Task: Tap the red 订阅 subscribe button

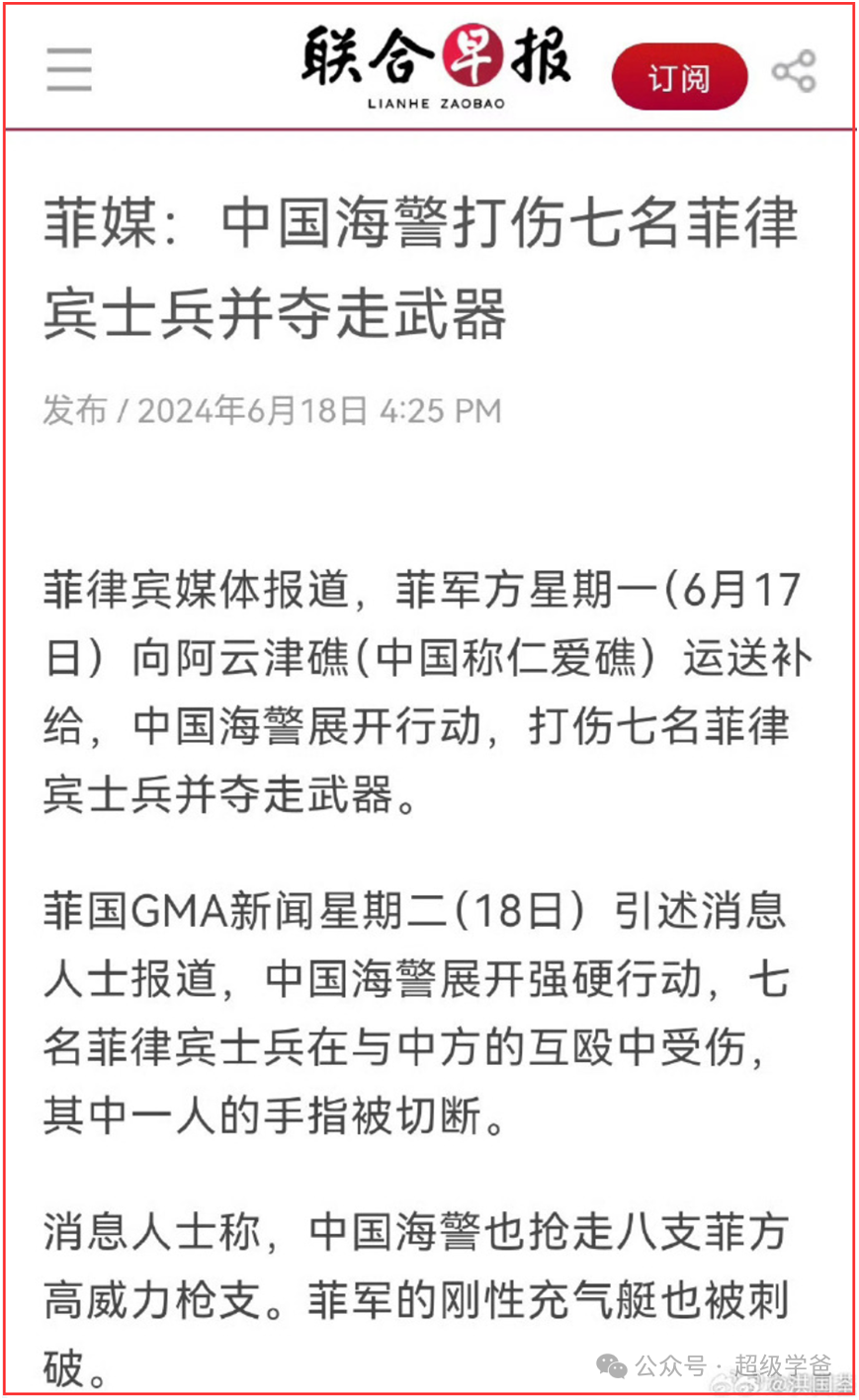Action: coord(679,76)
